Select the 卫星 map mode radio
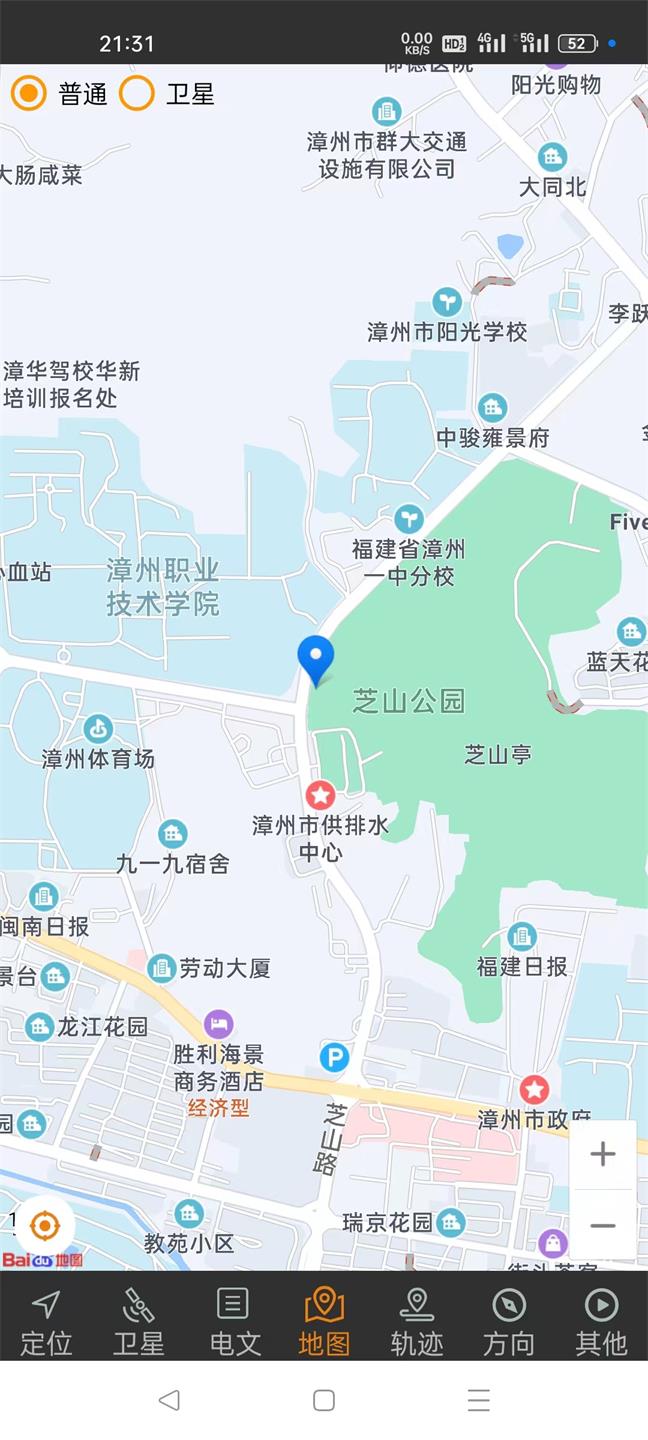Screen dimensions: 648x1440 tap(137, 94)
